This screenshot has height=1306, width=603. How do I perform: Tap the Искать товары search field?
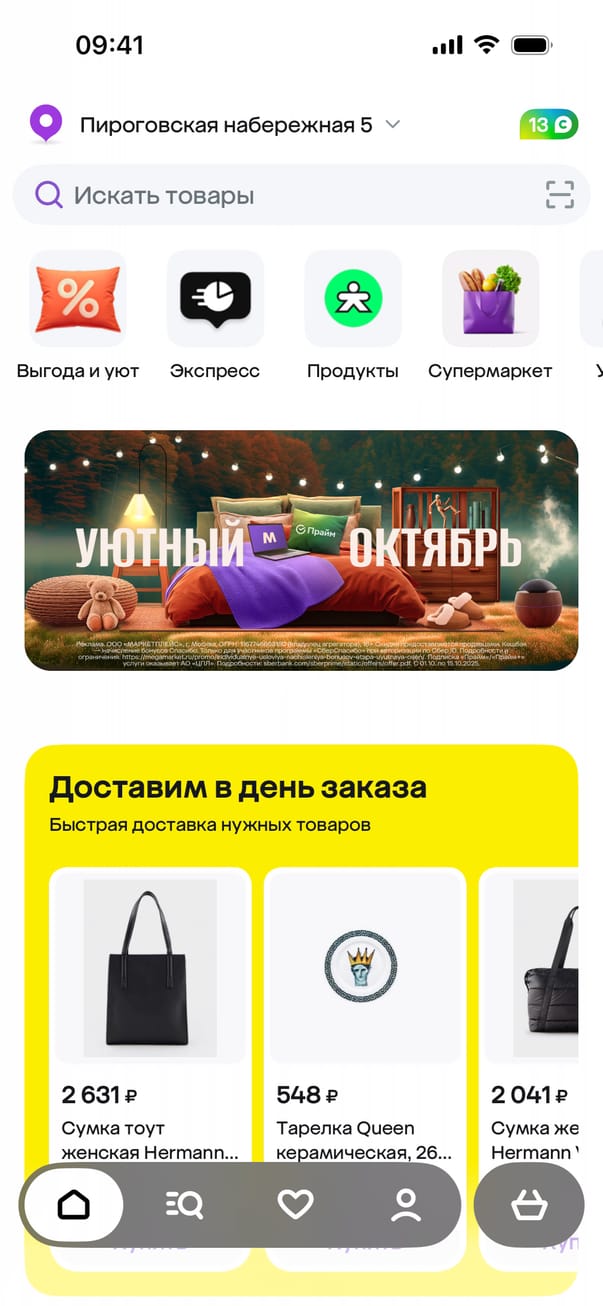[x=280, y=195]
